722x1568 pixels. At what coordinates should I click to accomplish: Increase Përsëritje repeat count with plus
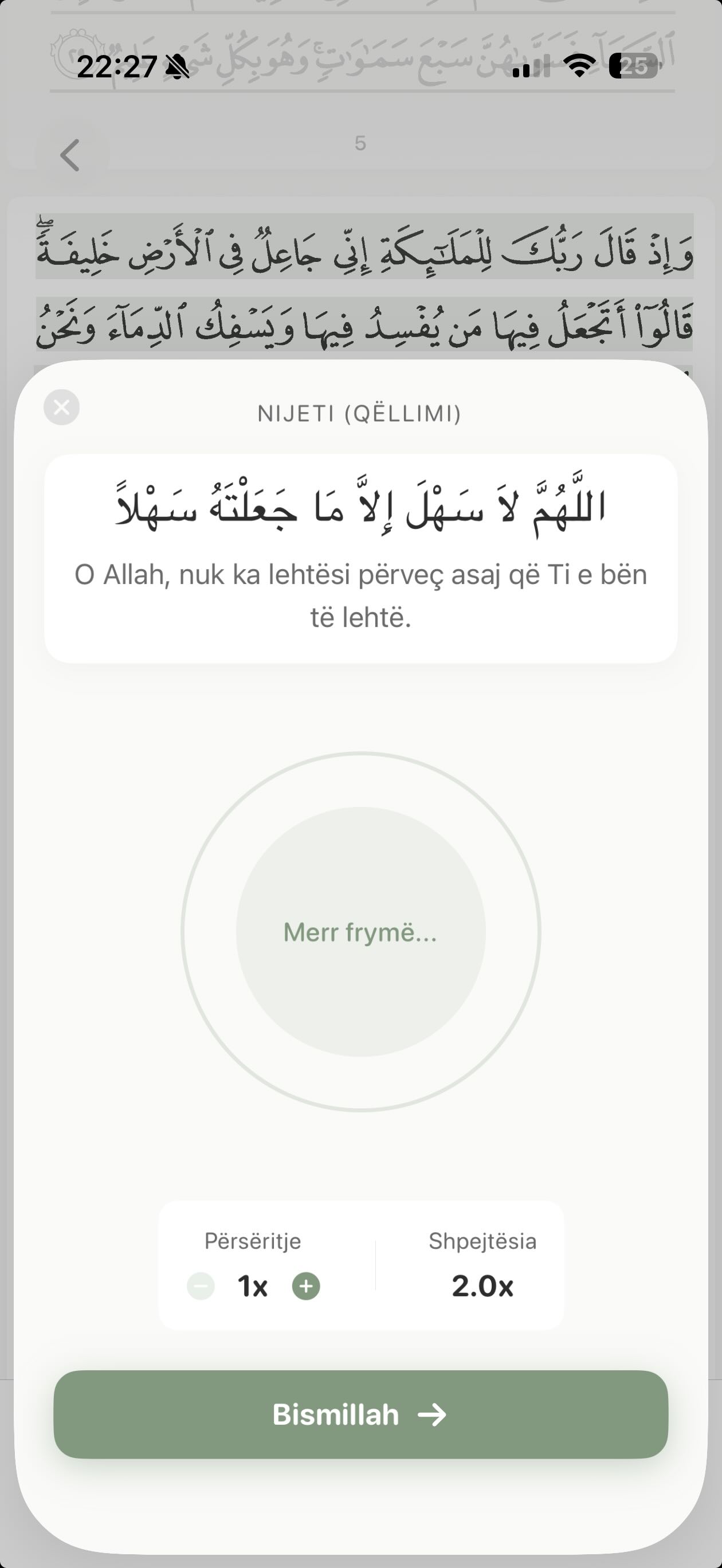click(306, 1286)
